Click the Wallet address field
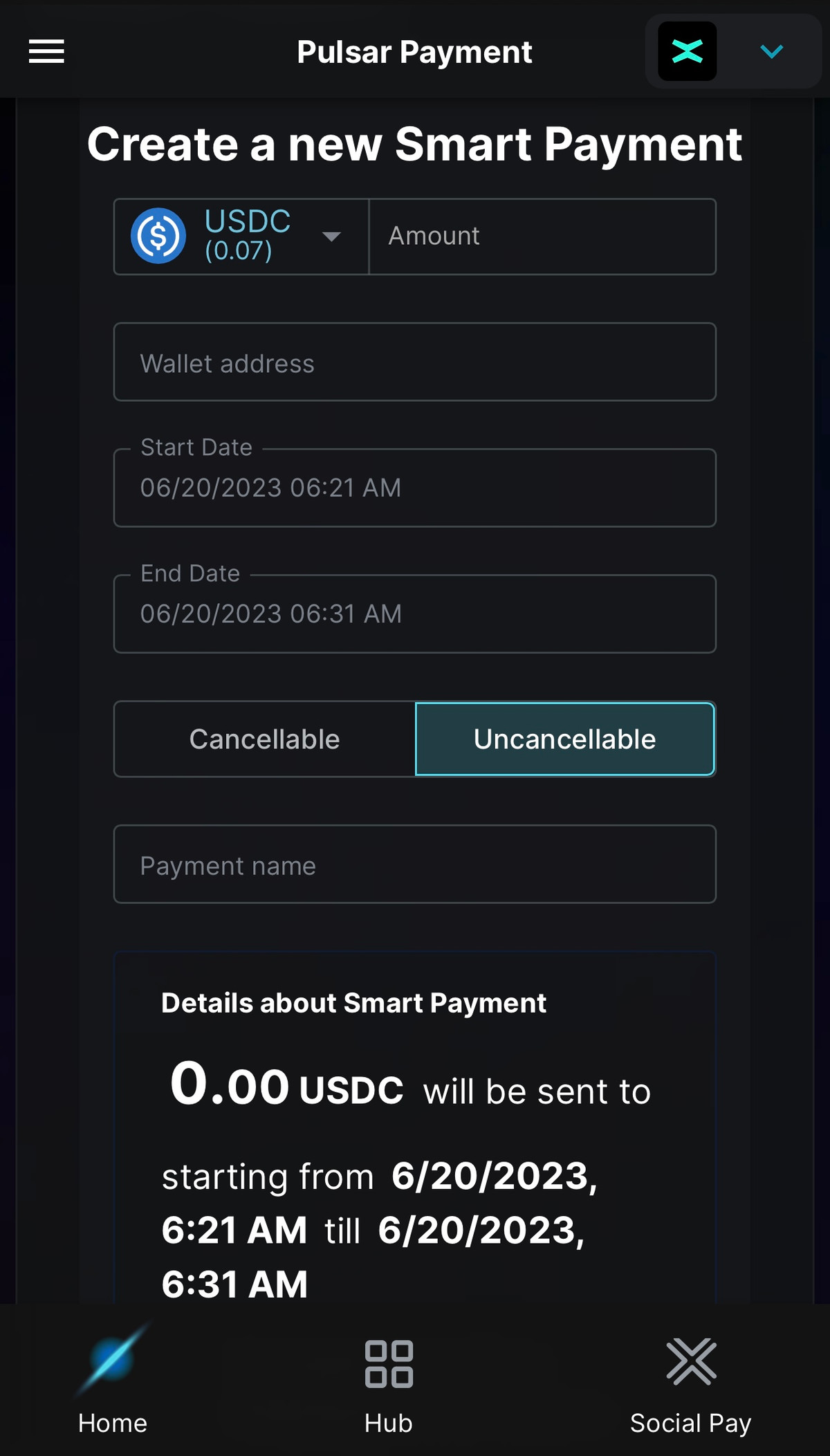Image resolution: width=830 pixels, height=1456 pixels. coord(414,362)
